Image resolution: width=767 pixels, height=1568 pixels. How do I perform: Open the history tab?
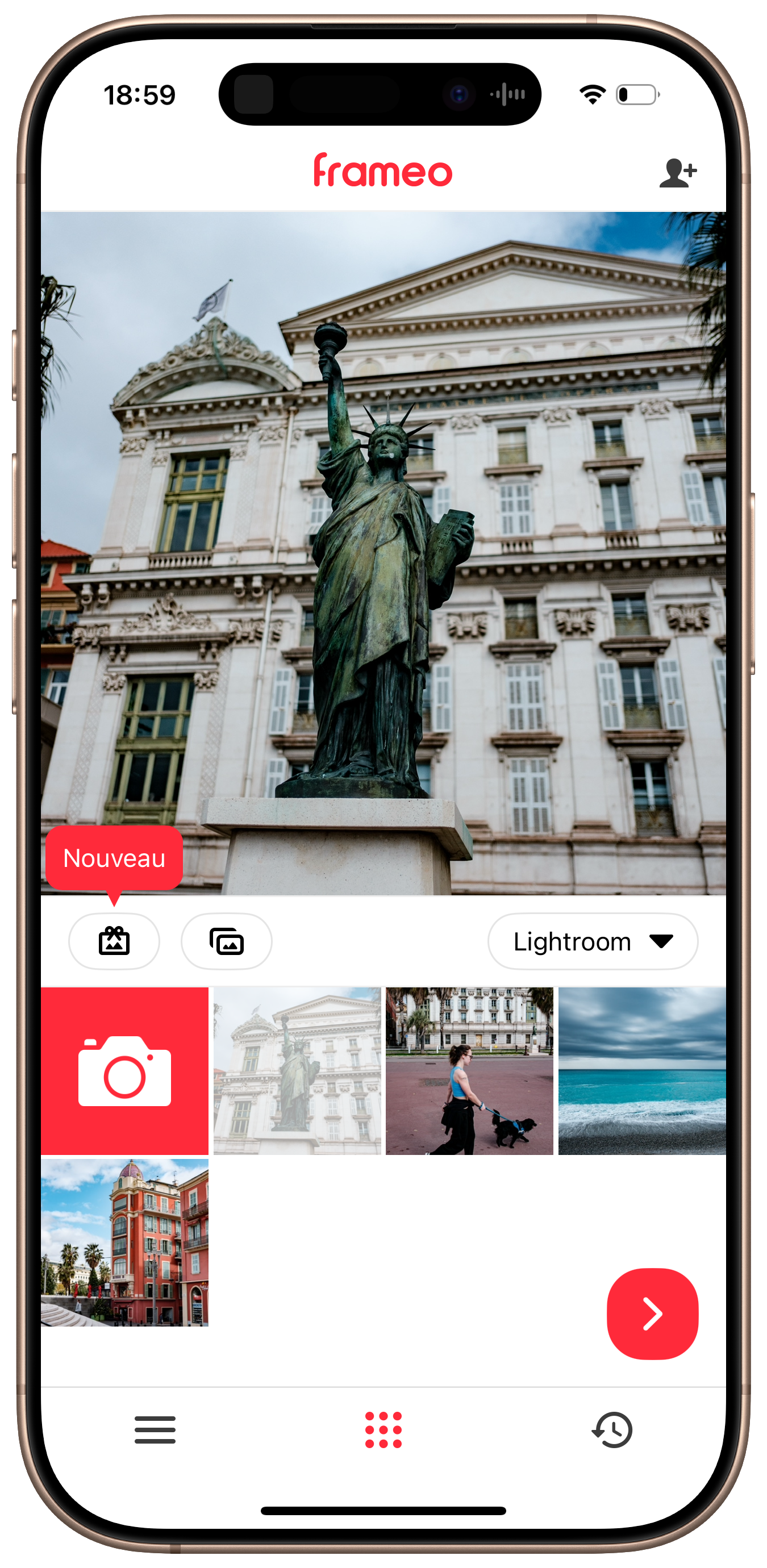click(612, 1430)
